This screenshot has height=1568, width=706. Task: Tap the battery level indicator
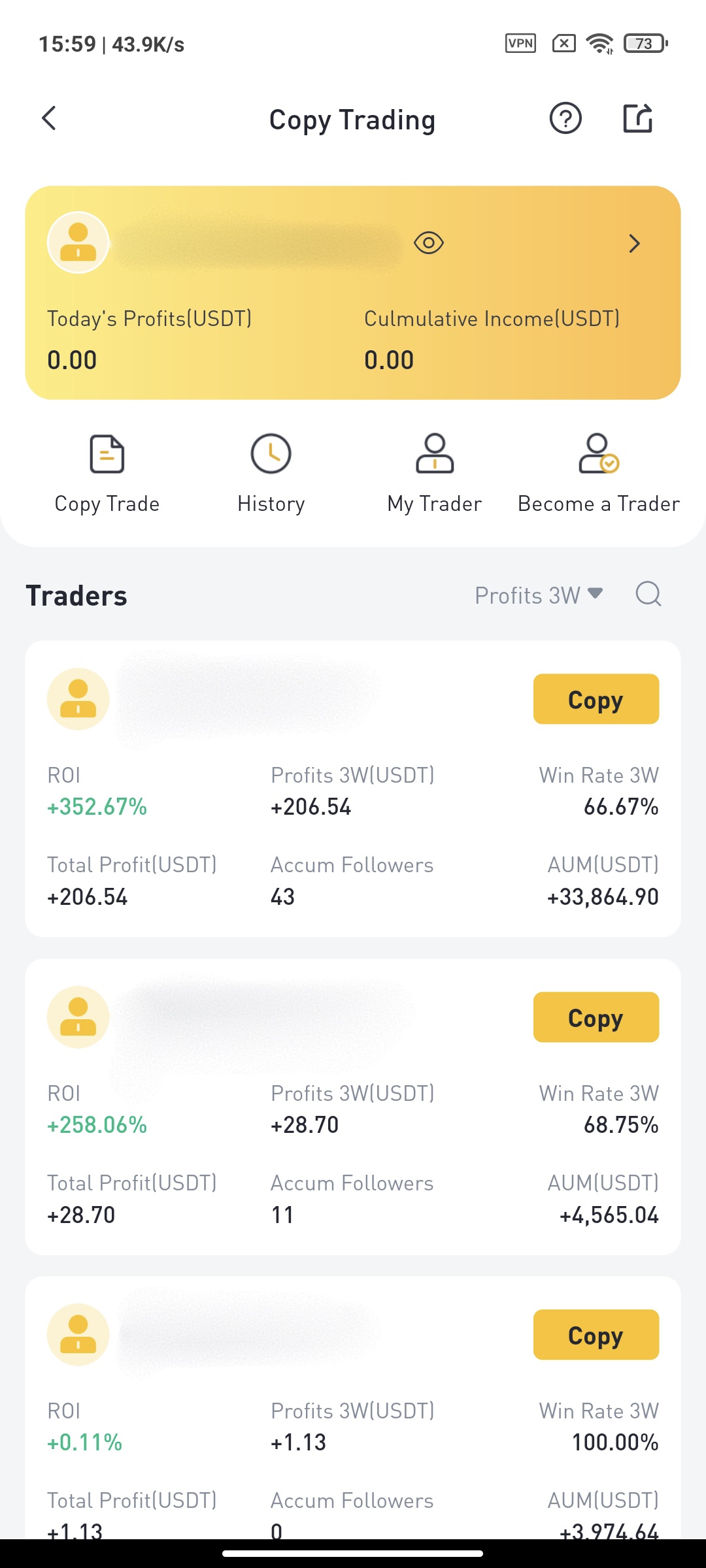(645, 43)
